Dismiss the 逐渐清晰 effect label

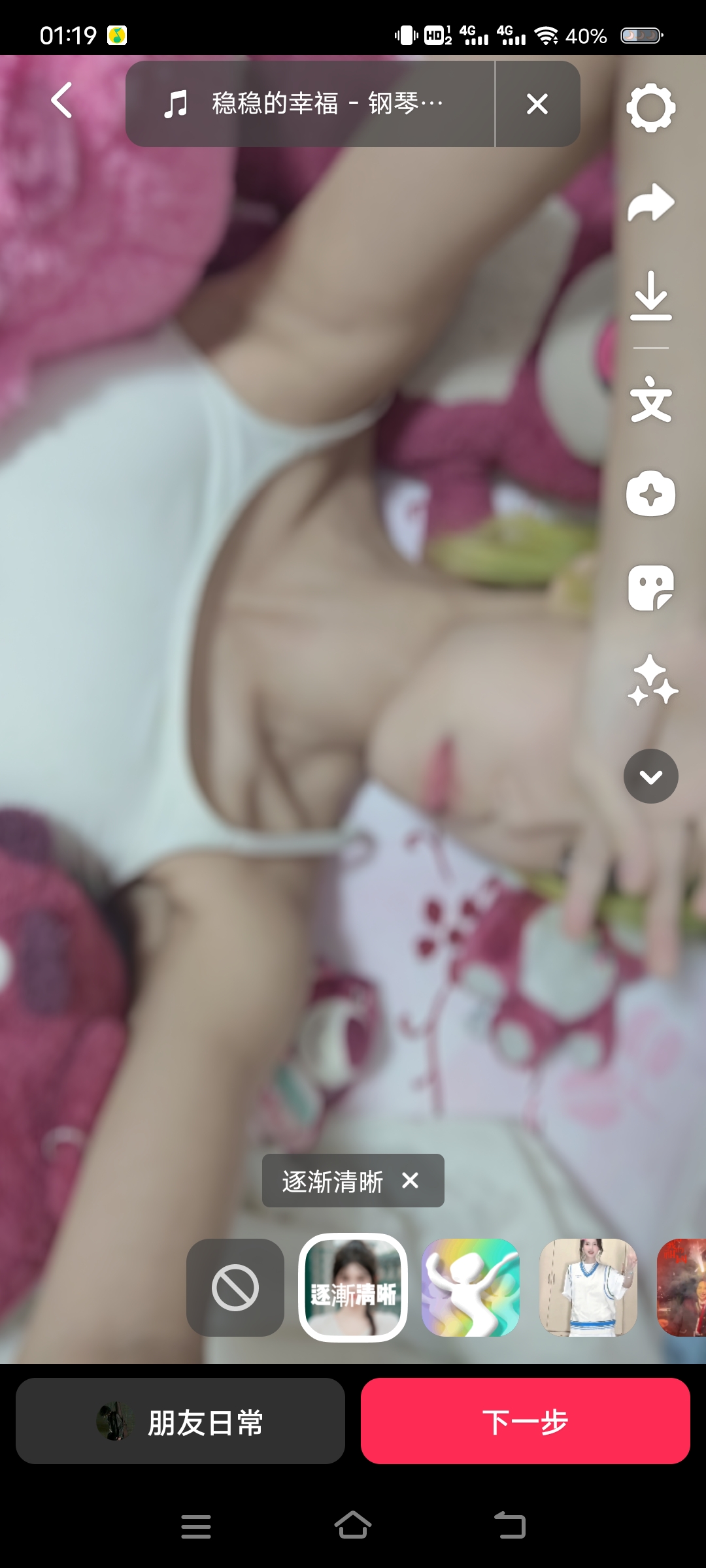point(411,1181)
